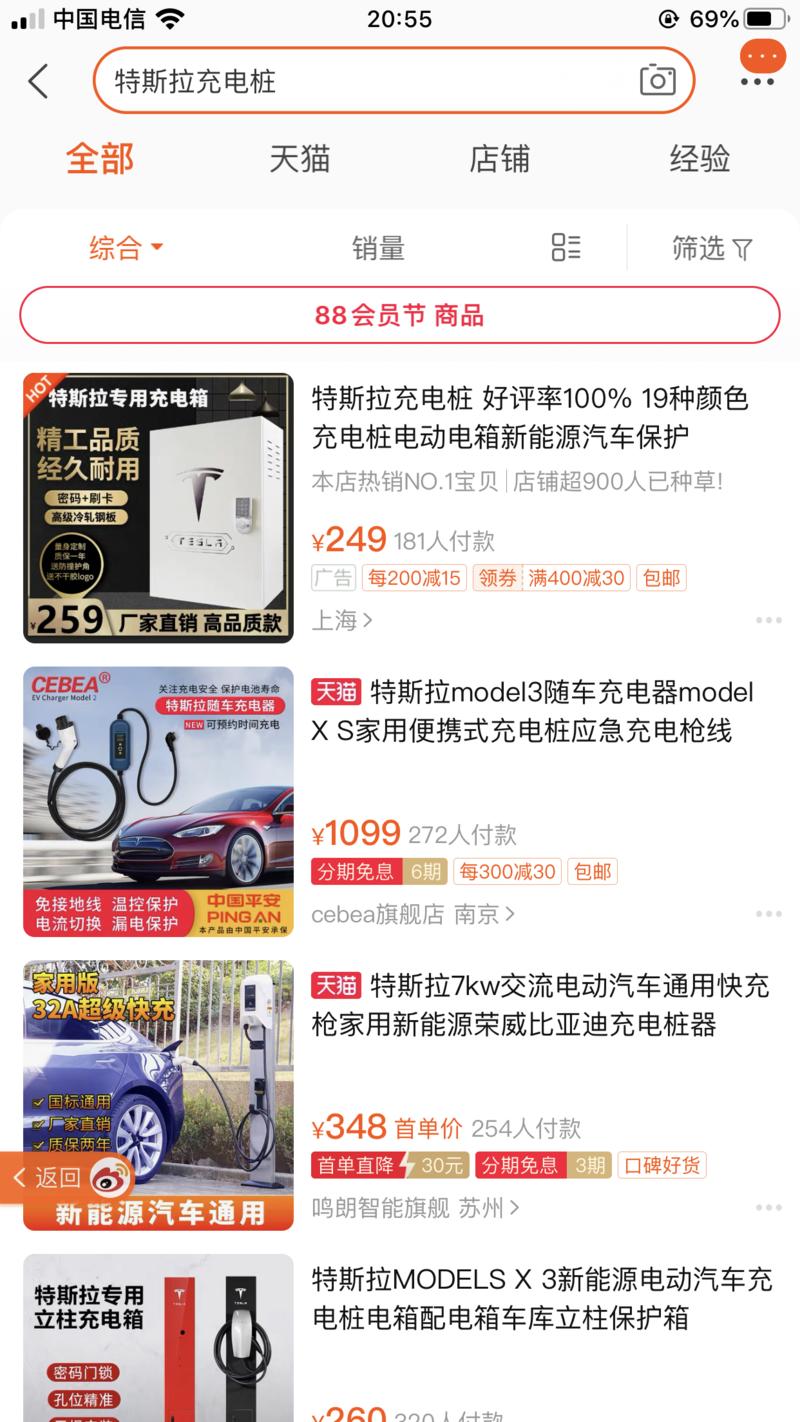Image resolution: width=800 pixels, height=1422 pixels.
Task: Sort results by 销量
Action: pos(379,248)
